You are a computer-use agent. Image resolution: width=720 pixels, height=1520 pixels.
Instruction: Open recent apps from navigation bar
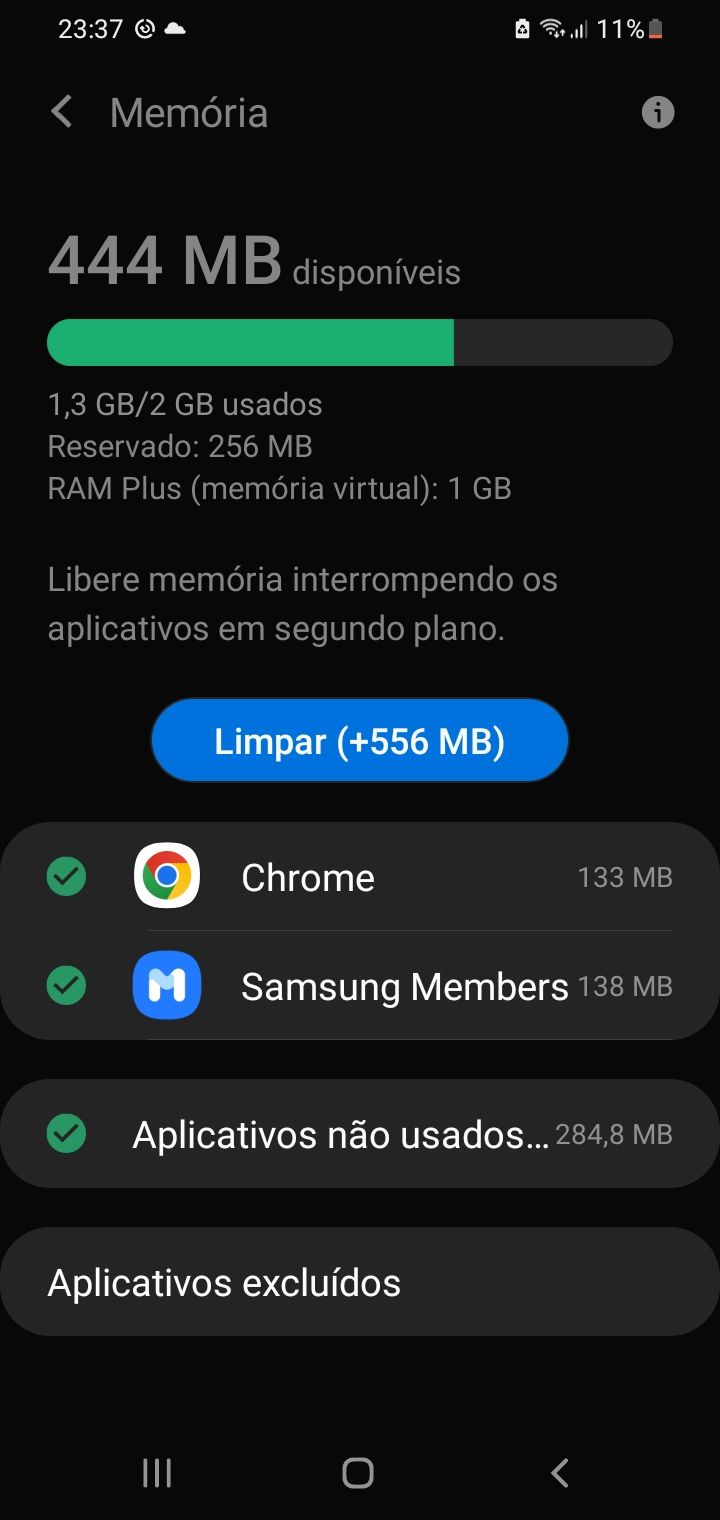pos(156,1472)
